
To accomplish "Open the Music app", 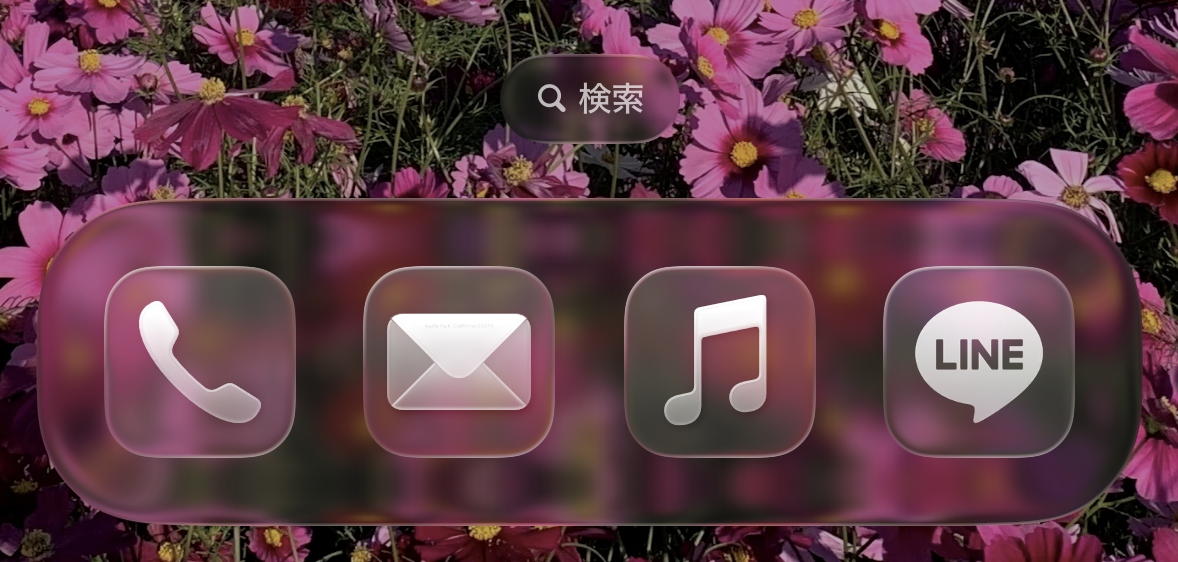I will [x=719, y=361].
